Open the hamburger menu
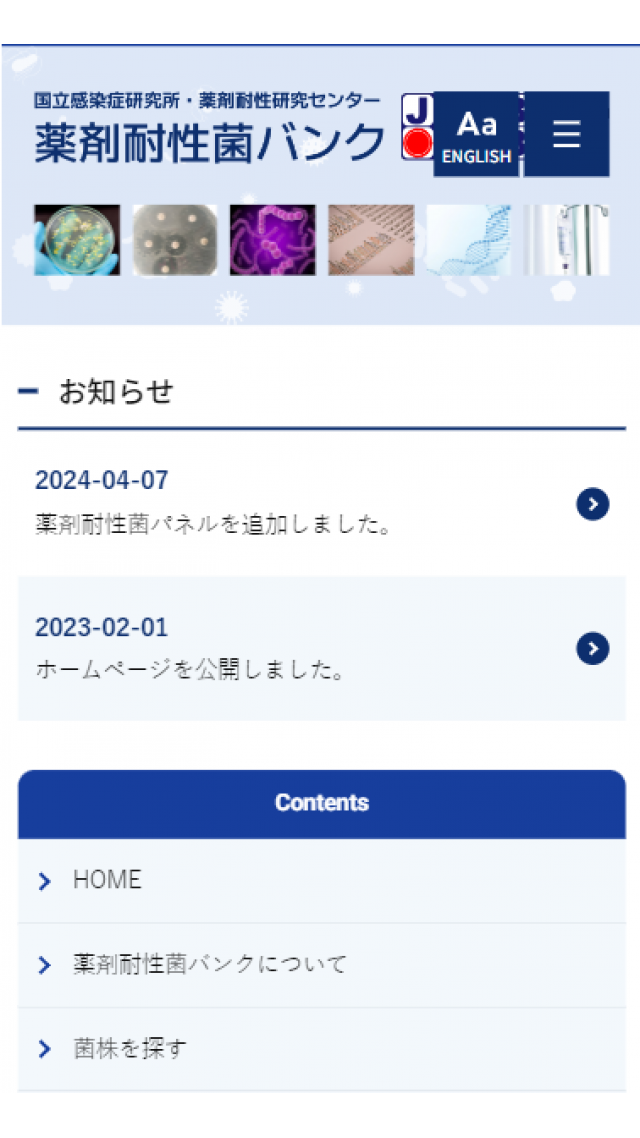Image resolution: width=640 pixels, height=1138 pixels. [x=567, y=134]
